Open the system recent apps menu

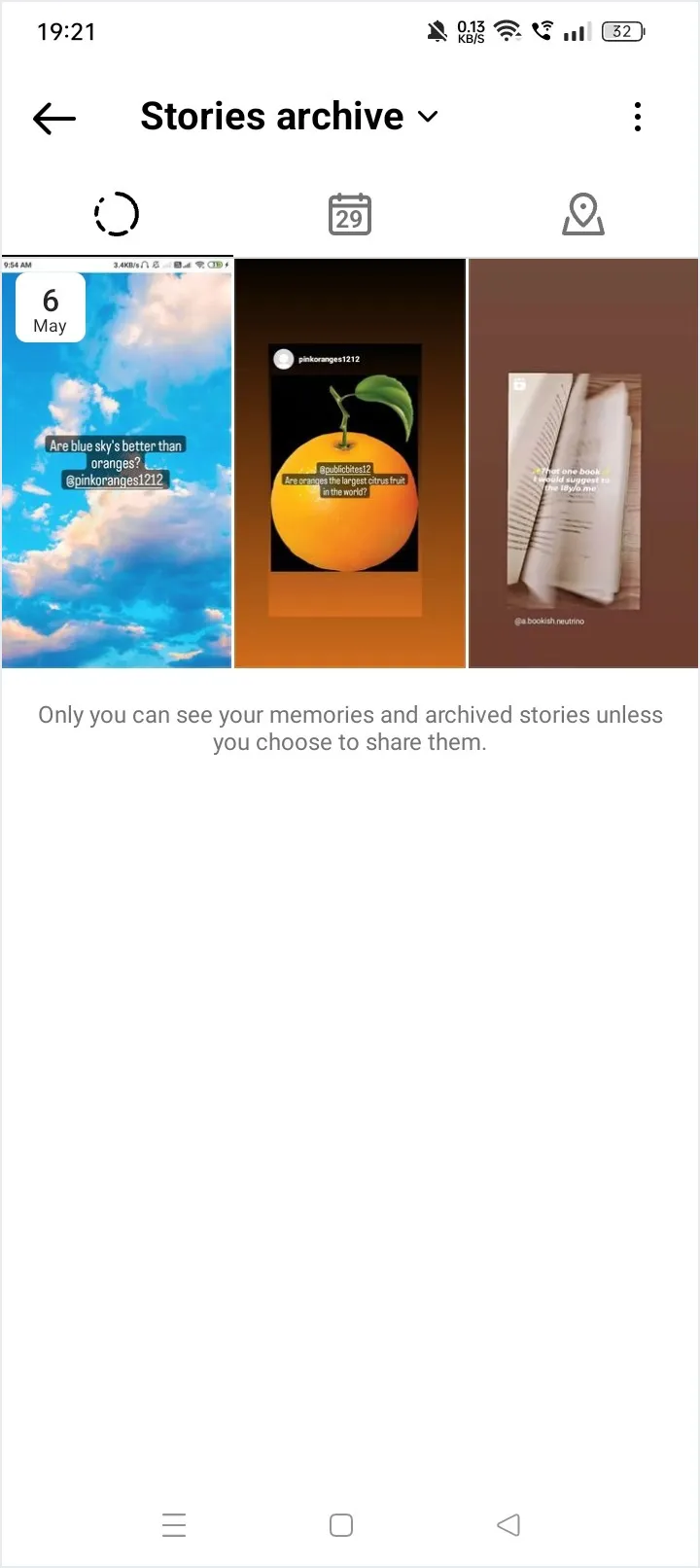point(174,1524)
